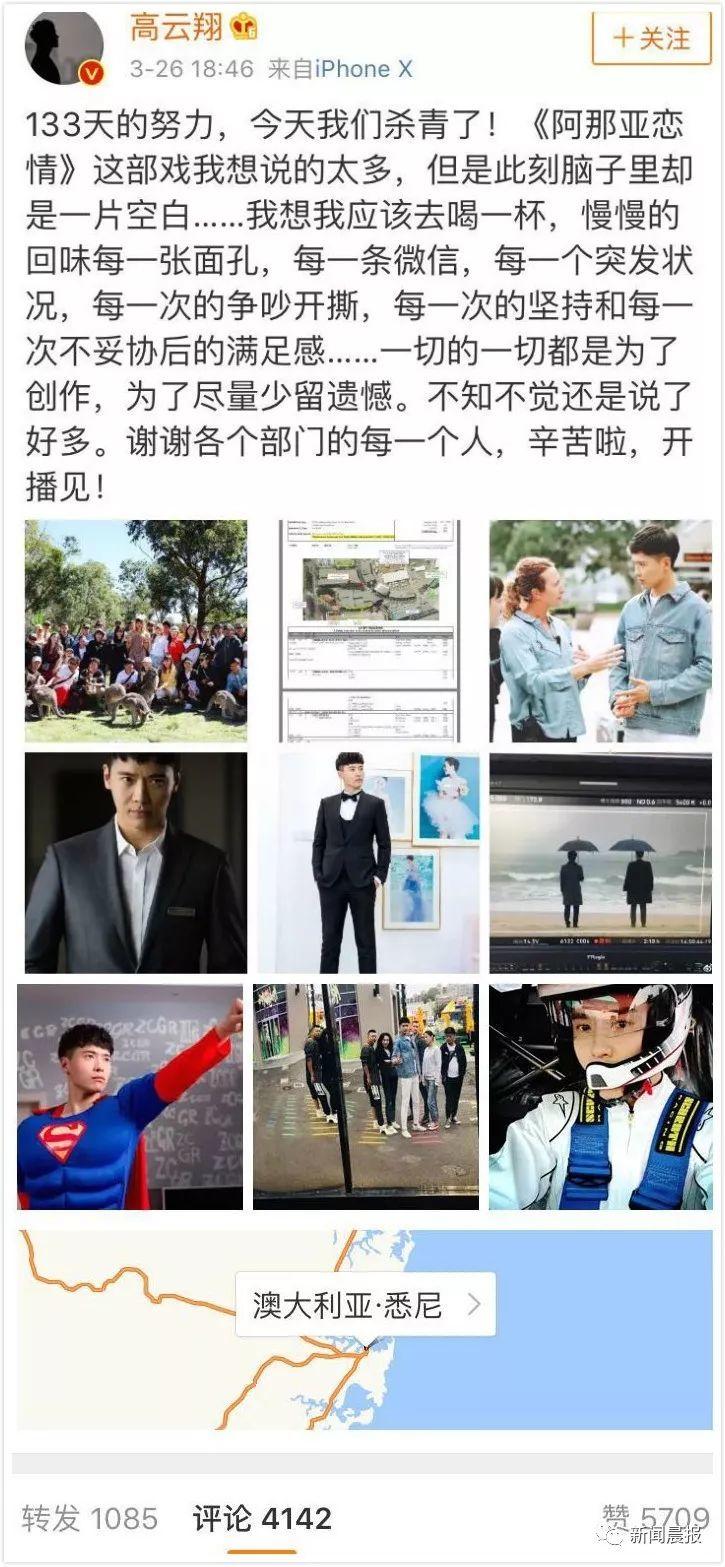View the racing helmet selfie photo
The height and width of the screenshot is (1567, 725).
(x=600, y=1097)
